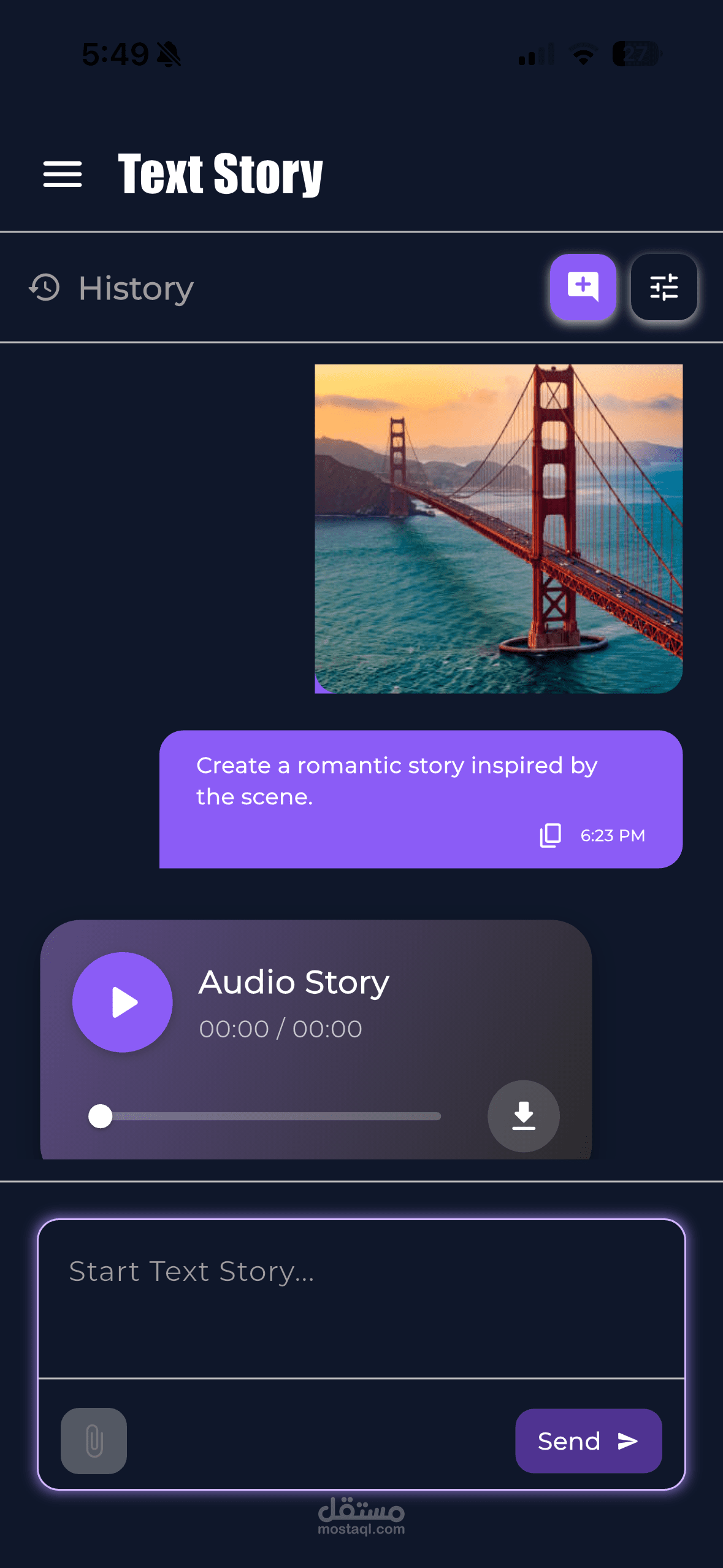Open the History section
Image resolution: width=723 pixels, height=1568 pixels.
112,288
